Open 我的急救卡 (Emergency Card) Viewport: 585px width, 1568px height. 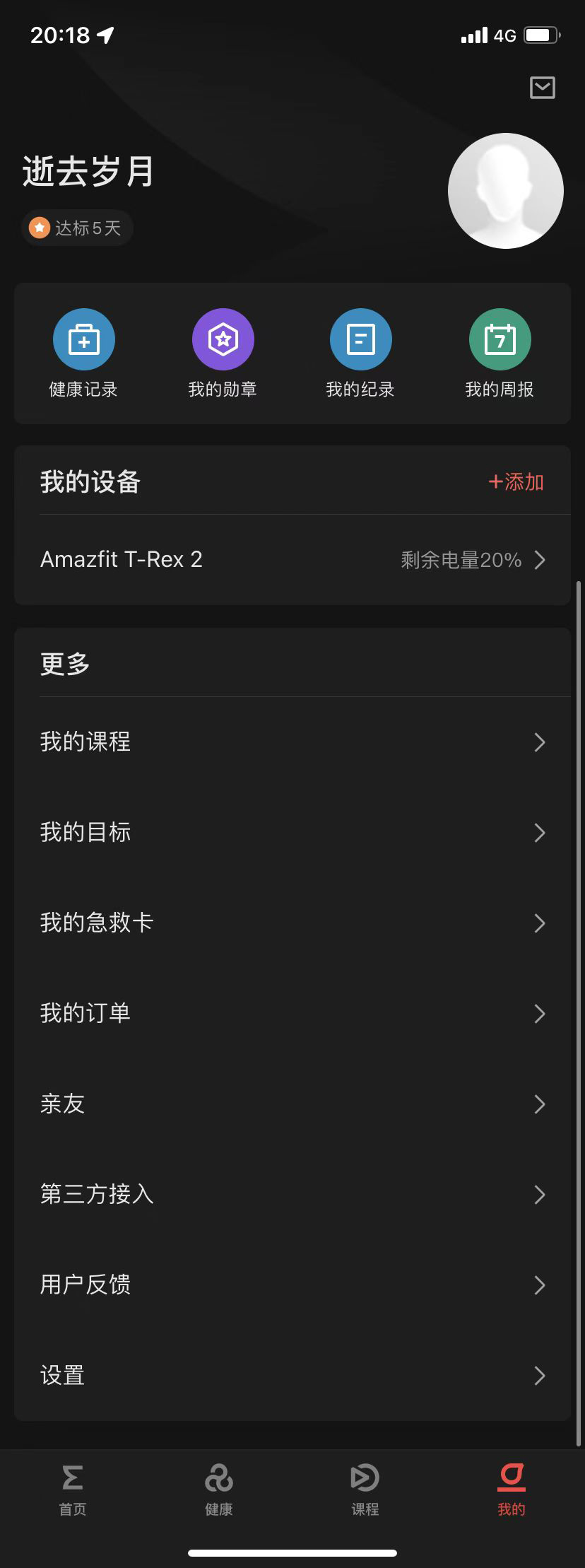(x=292, y=923)
